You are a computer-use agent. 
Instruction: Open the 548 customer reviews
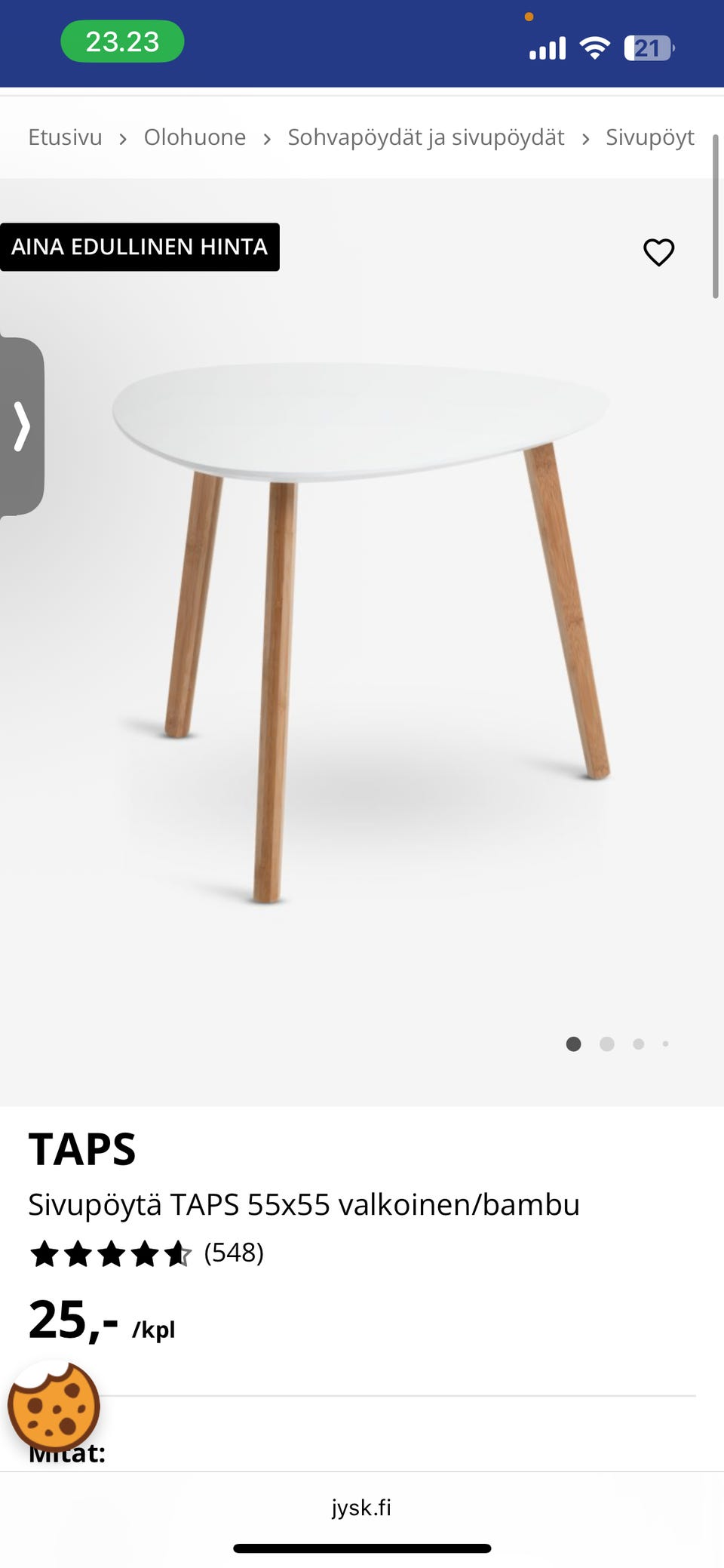pos(234,1253)
